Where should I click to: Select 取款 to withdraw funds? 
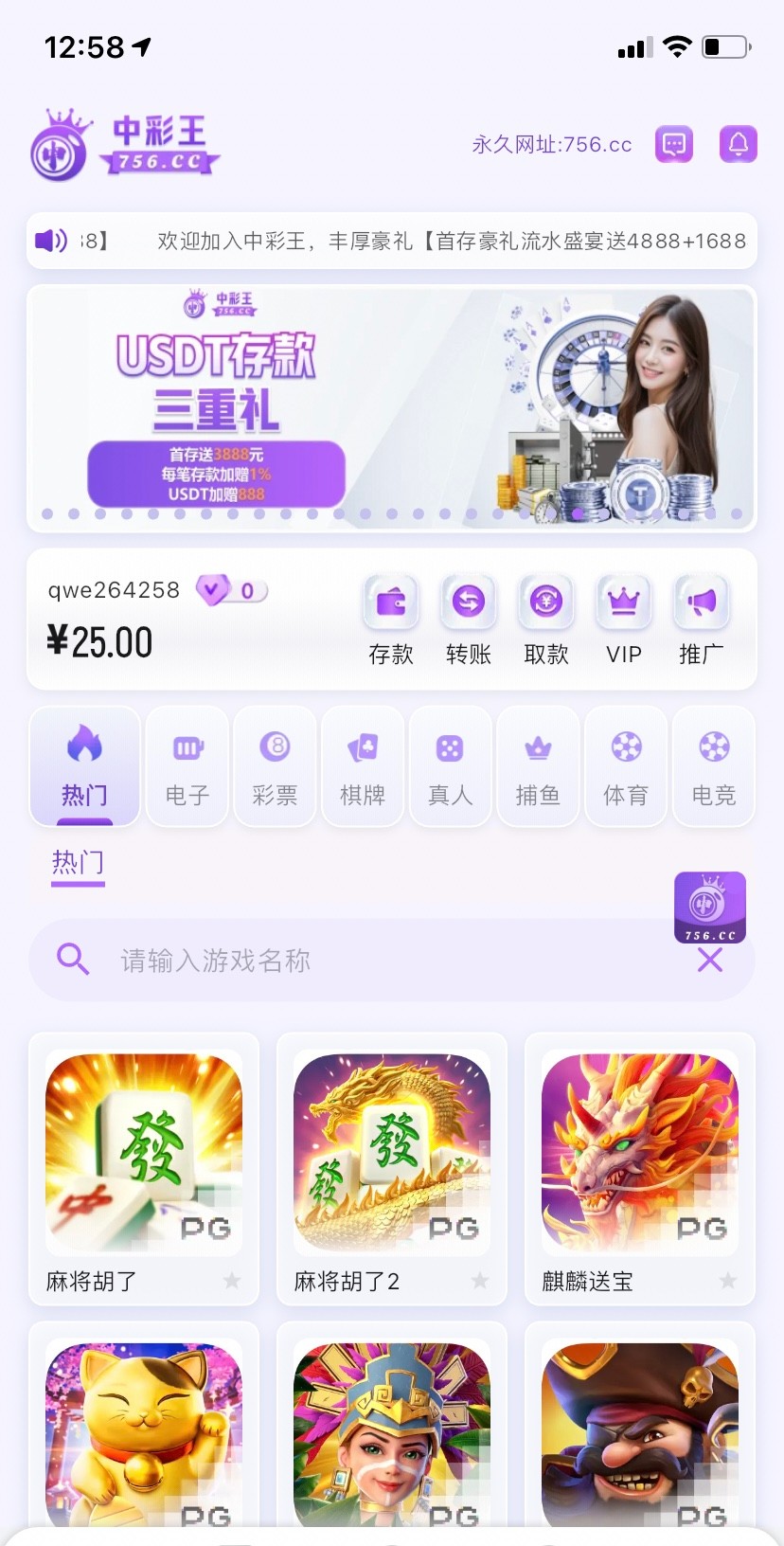click(546, 620)
